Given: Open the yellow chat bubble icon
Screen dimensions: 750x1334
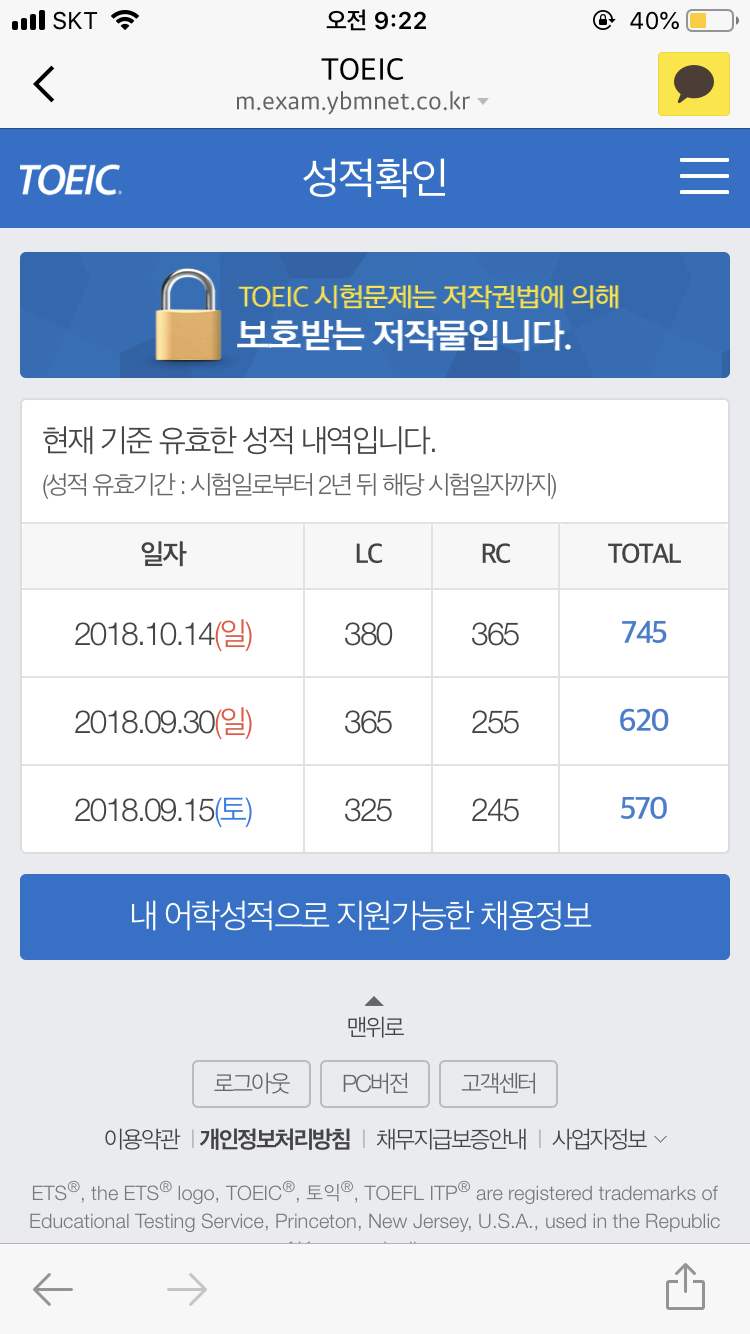Looking at the screenshot, I should [x=693, y=84].
